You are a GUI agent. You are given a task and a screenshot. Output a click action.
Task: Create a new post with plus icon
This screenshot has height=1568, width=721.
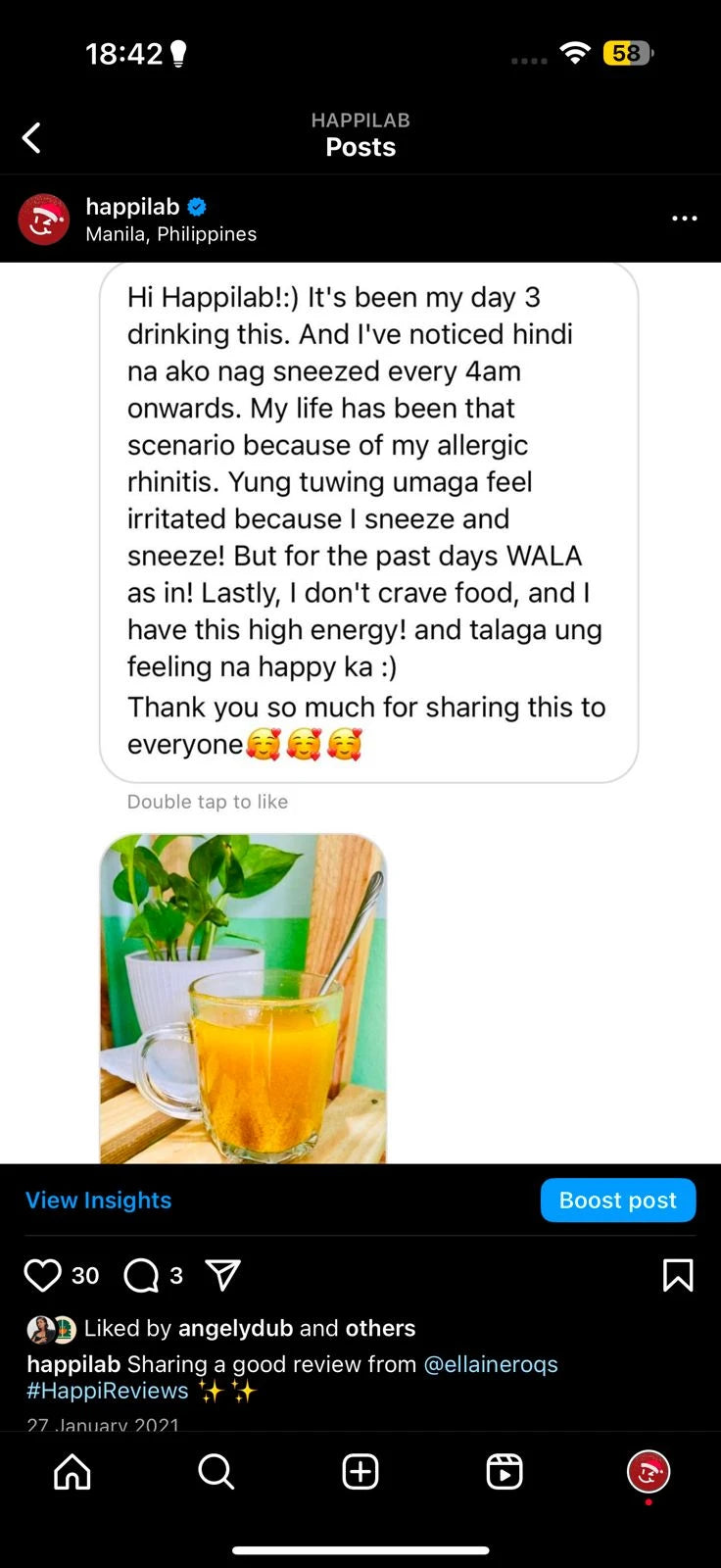point(360,1472)
